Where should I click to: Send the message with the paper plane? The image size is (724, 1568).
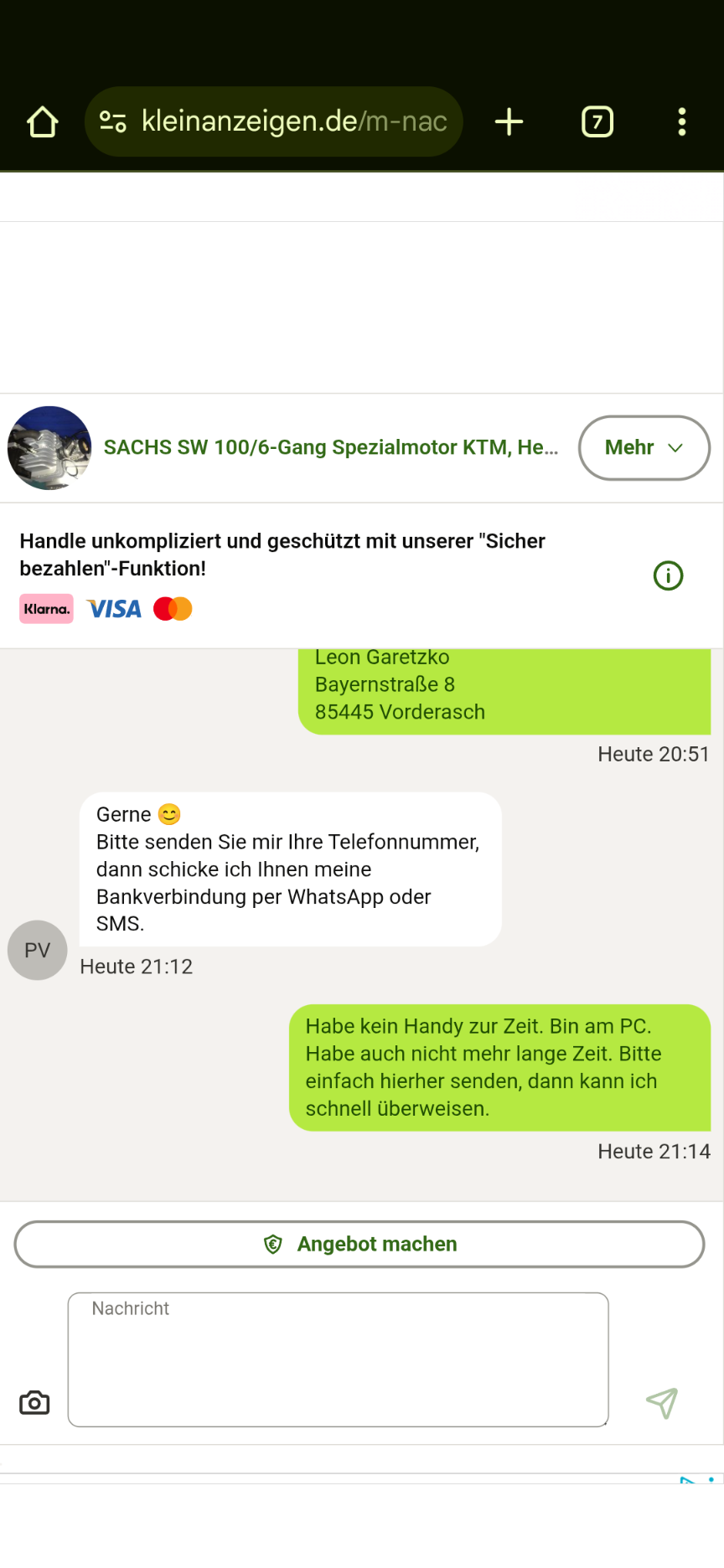tap(662, 1402)
